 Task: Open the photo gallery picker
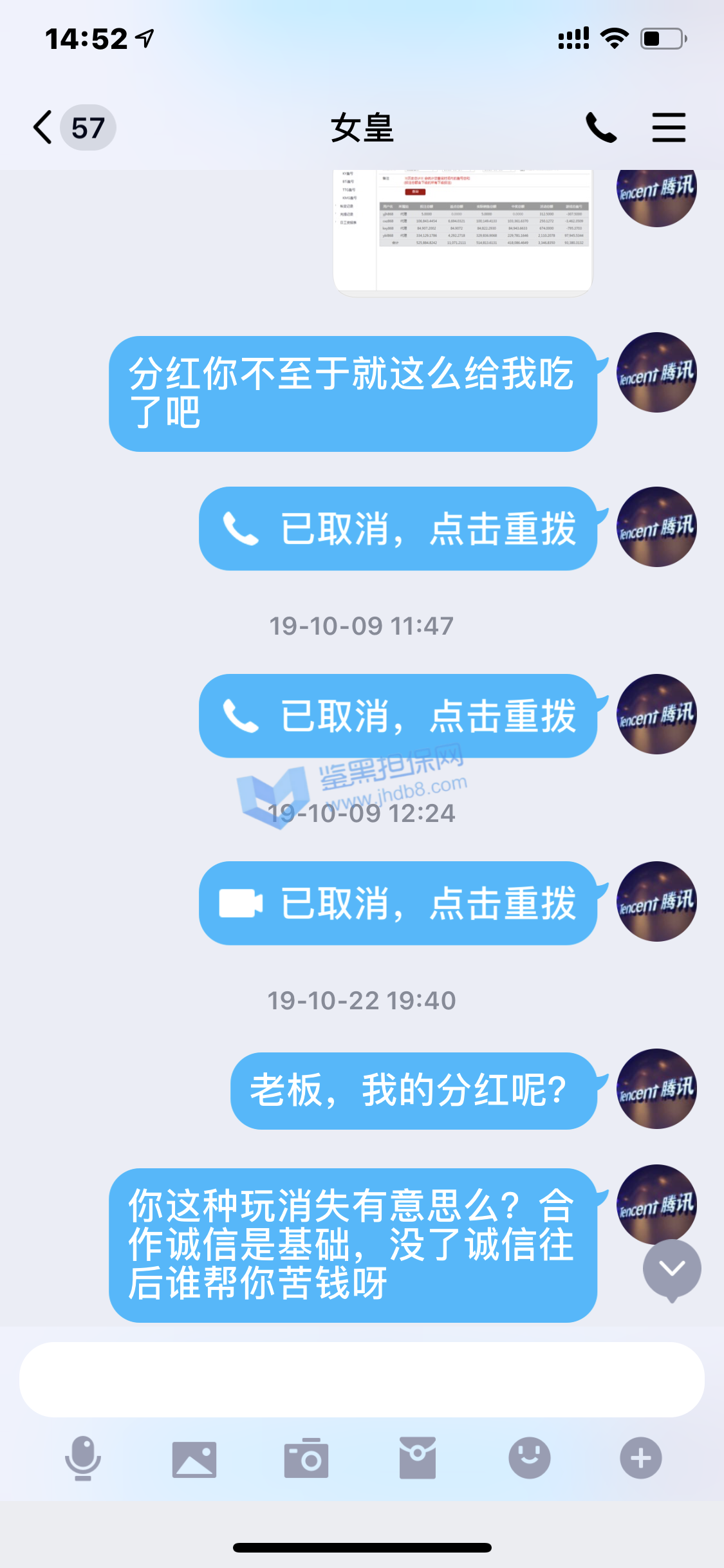pyautogui.click(x=194, y=1459)
